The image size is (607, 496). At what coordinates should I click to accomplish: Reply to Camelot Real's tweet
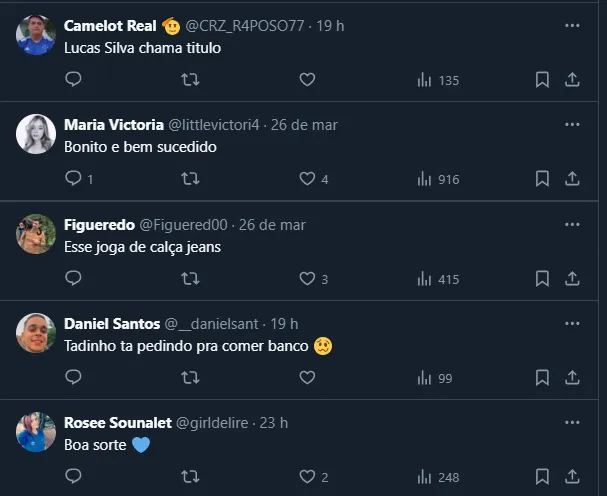click(x=73, y=79)
